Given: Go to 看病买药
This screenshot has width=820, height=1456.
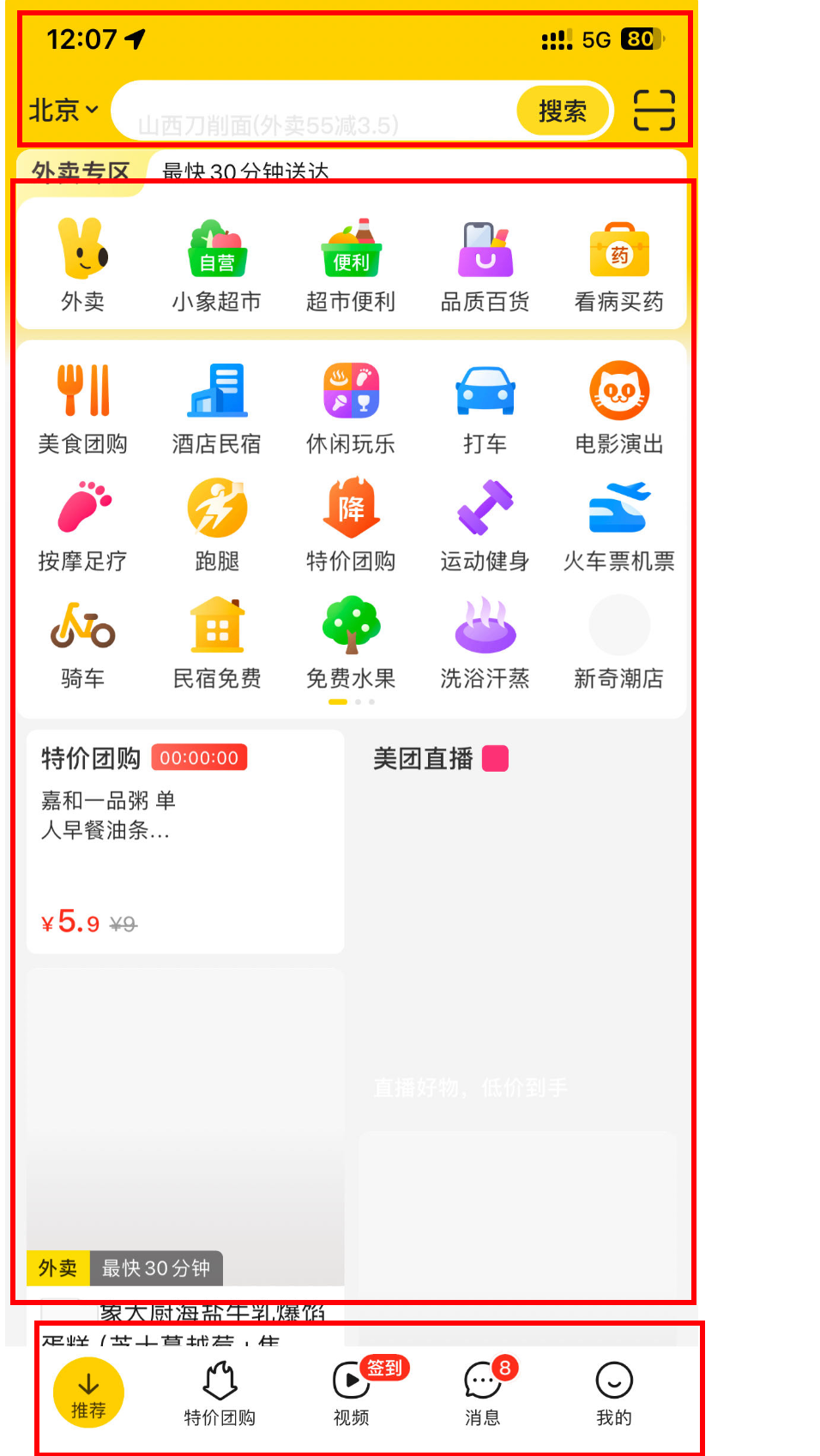Looking at the screenshot, I should (619, 265).
